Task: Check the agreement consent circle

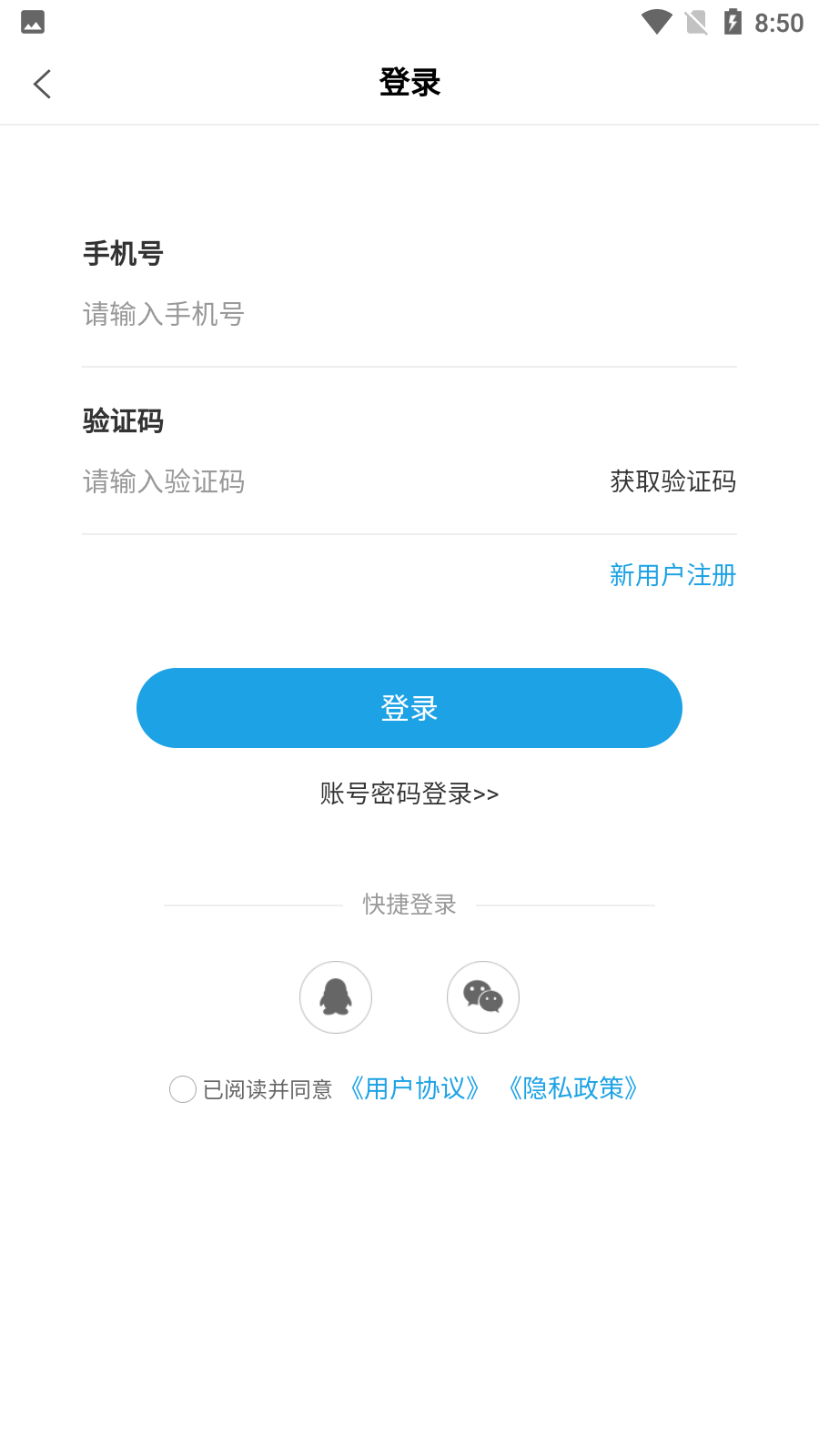Action: coord(182,1088)
